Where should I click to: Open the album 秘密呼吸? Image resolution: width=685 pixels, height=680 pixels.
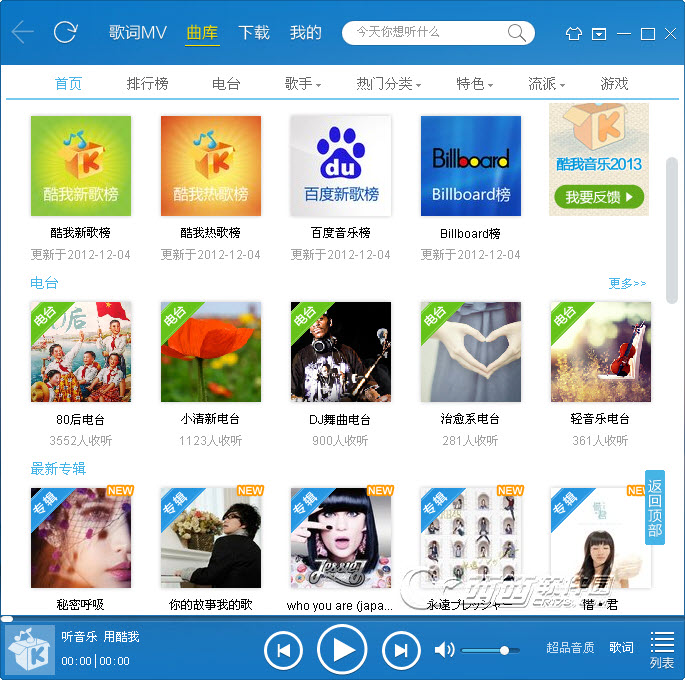[81, 538]
